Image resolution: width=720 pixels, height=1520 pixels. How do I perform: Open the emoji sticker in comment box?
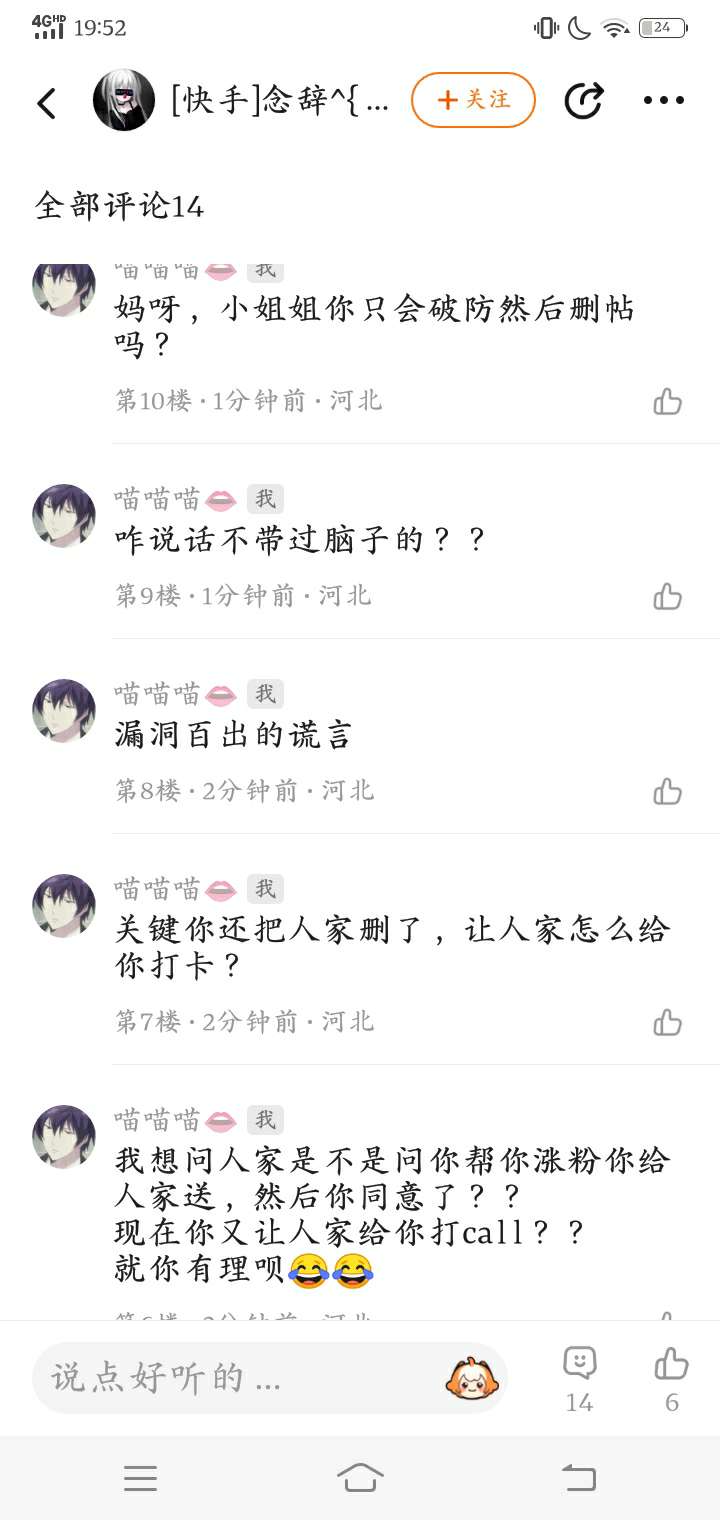click(x=472, y=1378)
